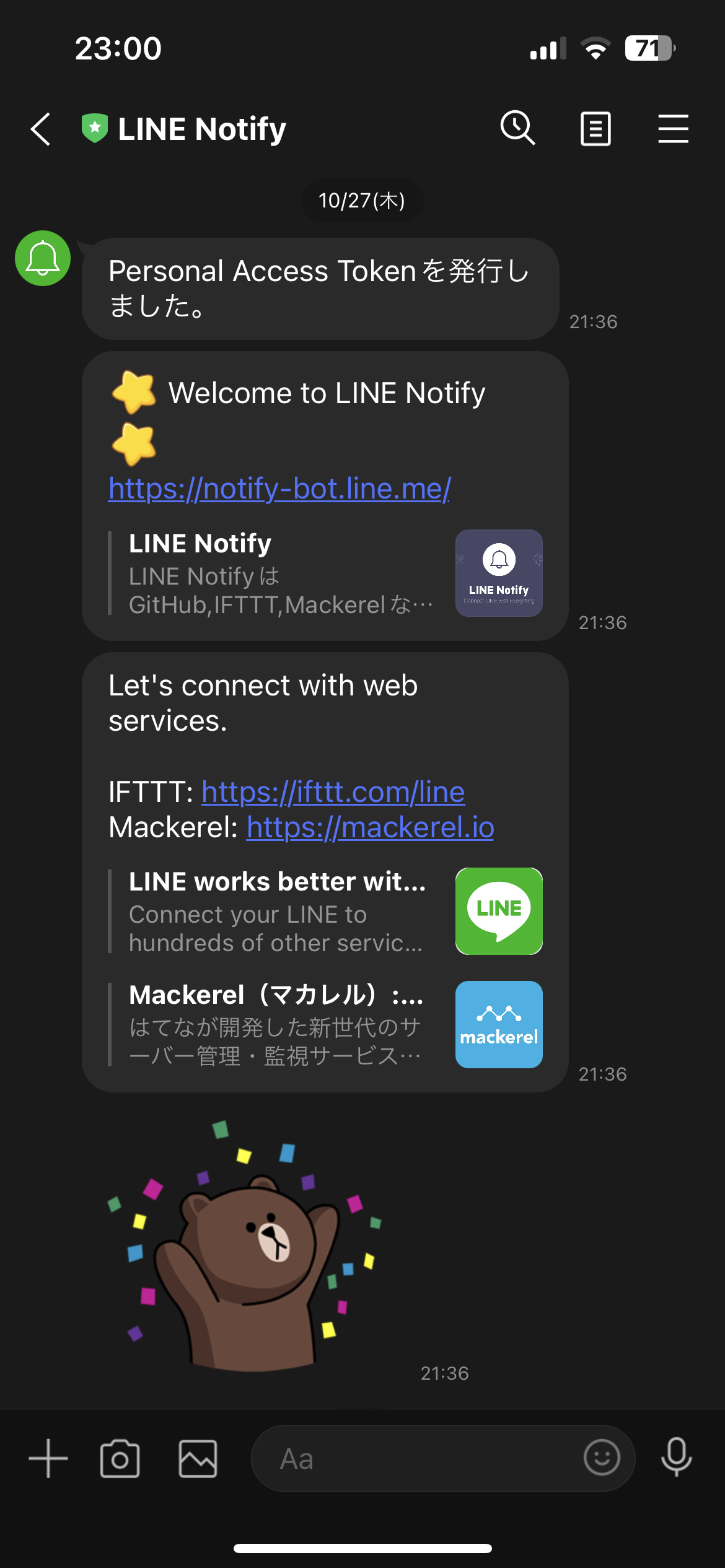The image size is (725, 1568).
Task: Open the ifttt.com/line link
Action: (332, 792)
